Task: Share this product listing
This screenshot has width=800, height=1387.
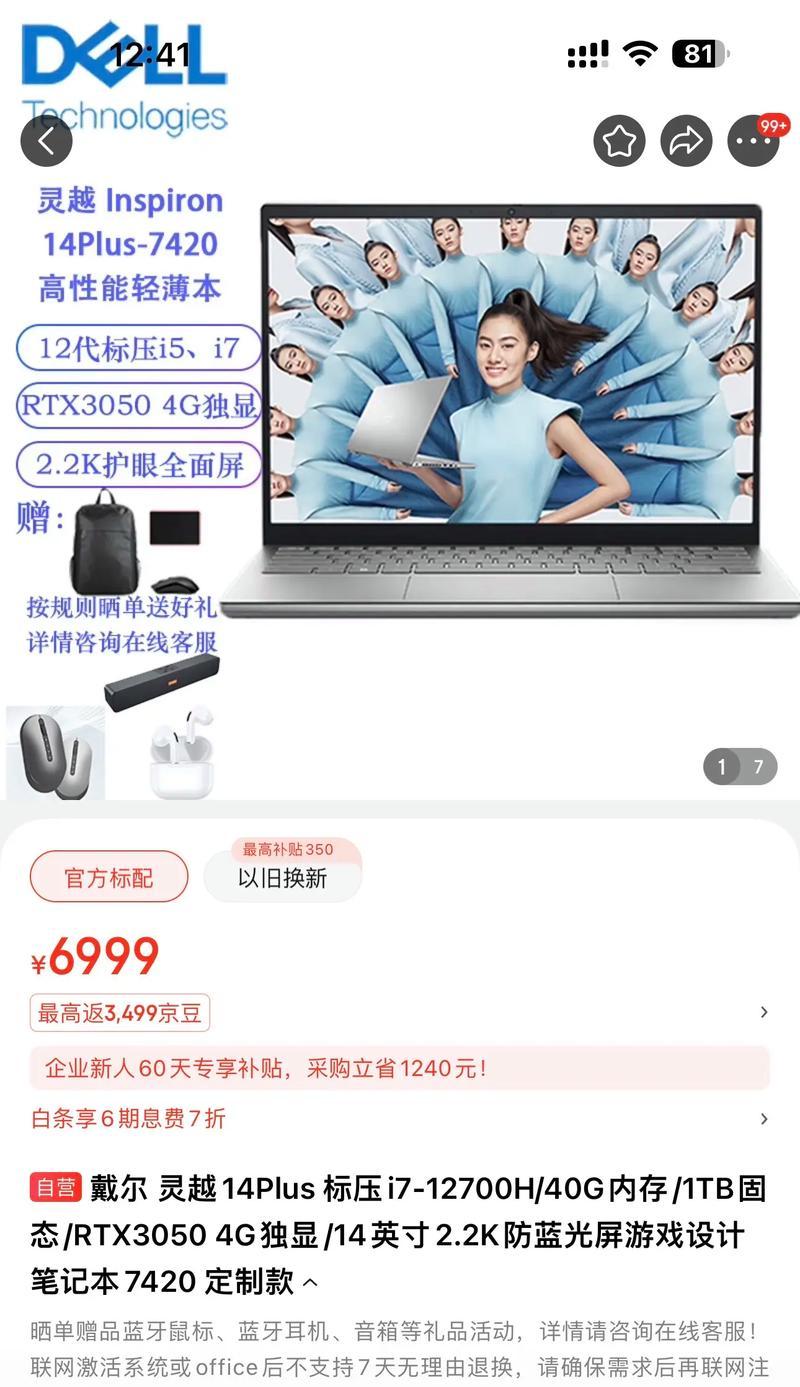Action: pos(686,141)
